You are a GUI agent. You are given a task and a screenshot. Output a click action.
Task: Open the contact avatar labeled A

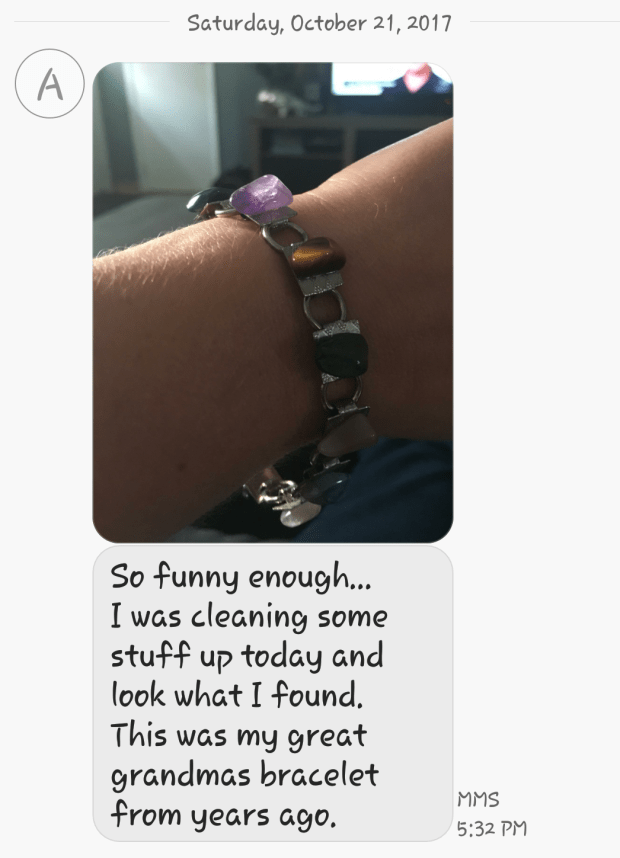49,83
